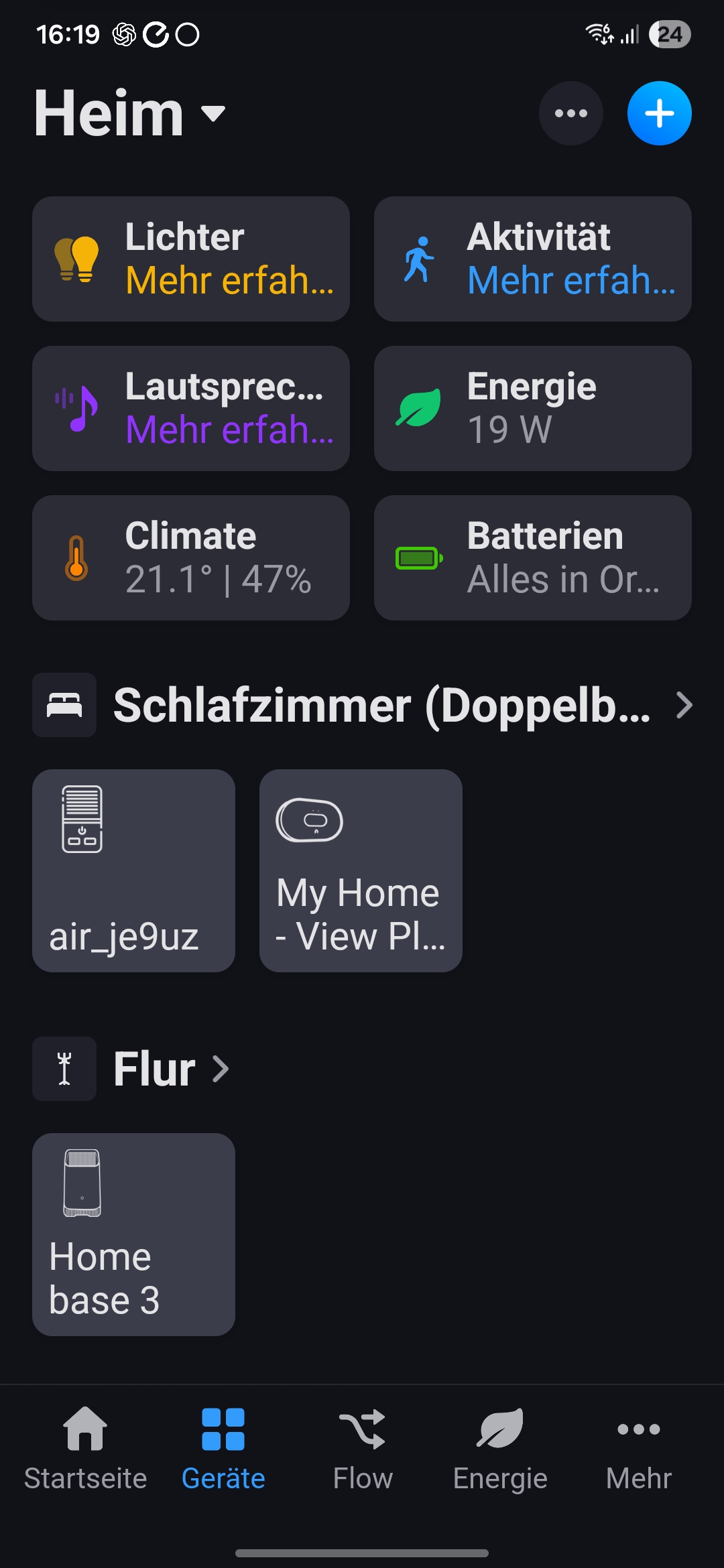Open the air_je9uz device tile

pyautogui.click(x=133, y=870)
